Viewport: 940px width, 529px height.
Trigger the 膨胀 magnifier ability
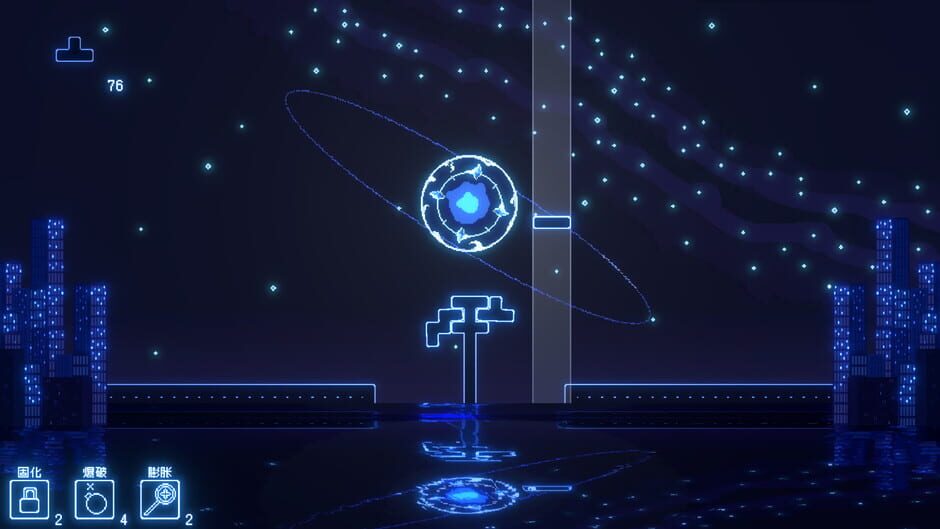(x=159, y=499)
